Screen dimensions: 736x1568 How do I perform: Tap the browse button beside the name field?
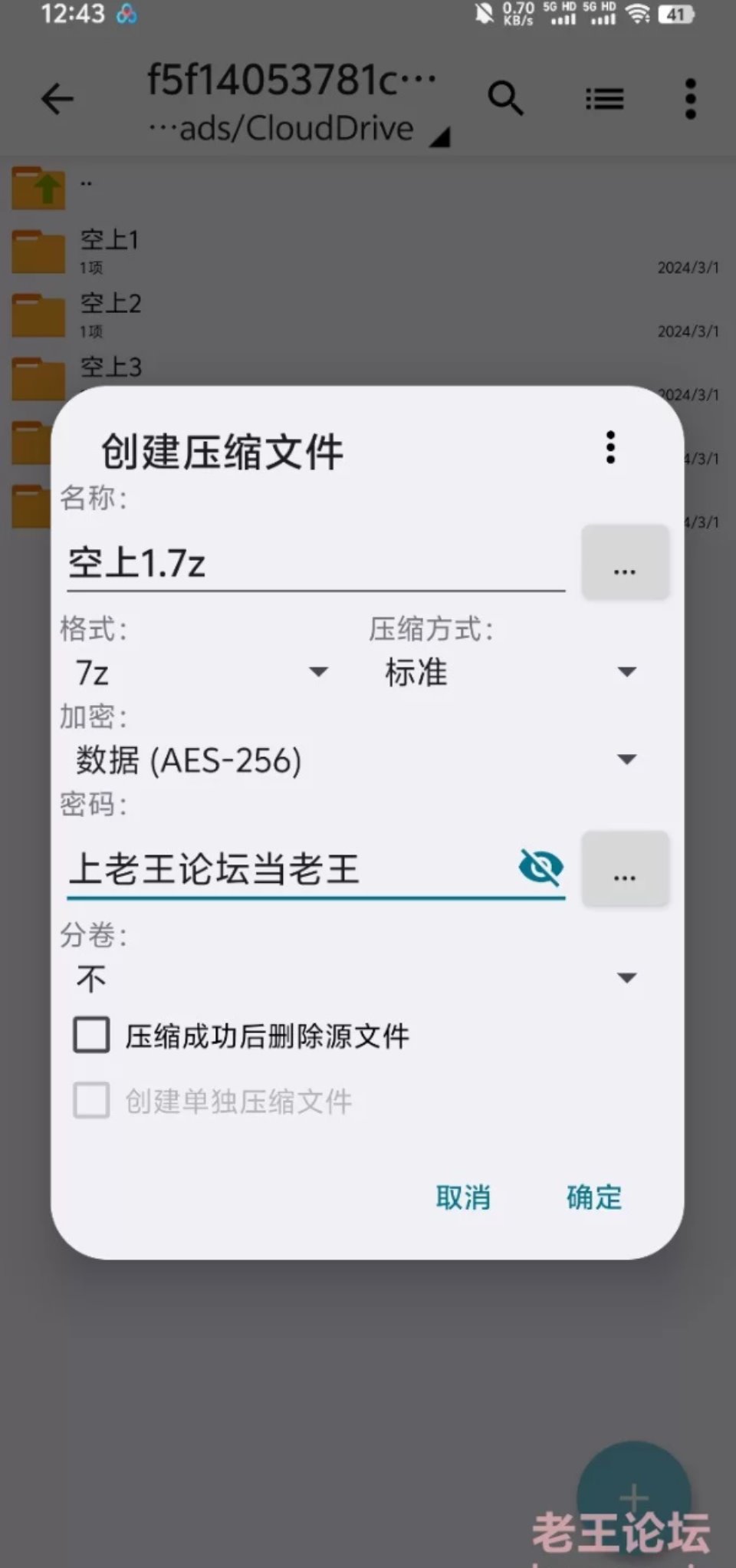pos(625,562)
